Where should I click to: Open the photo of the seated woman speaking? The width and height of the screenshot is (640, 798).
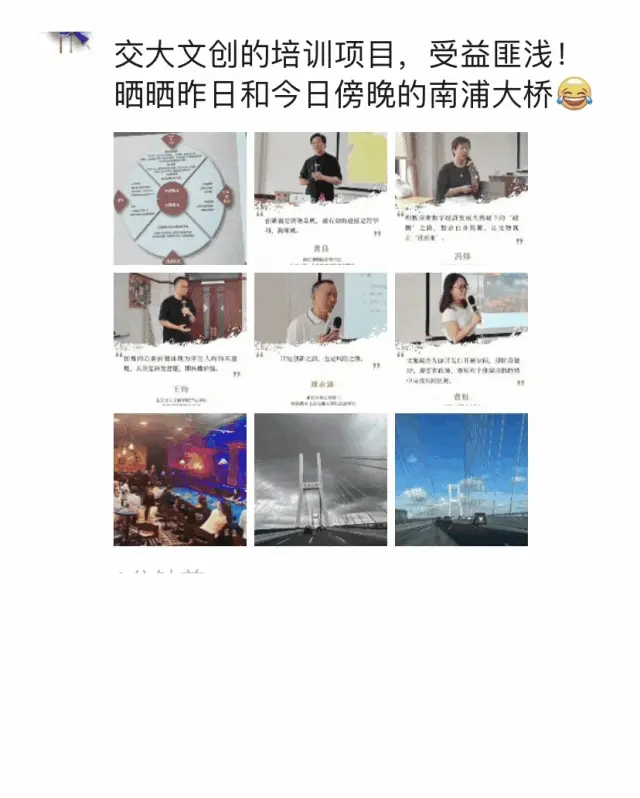coord(461,198)
